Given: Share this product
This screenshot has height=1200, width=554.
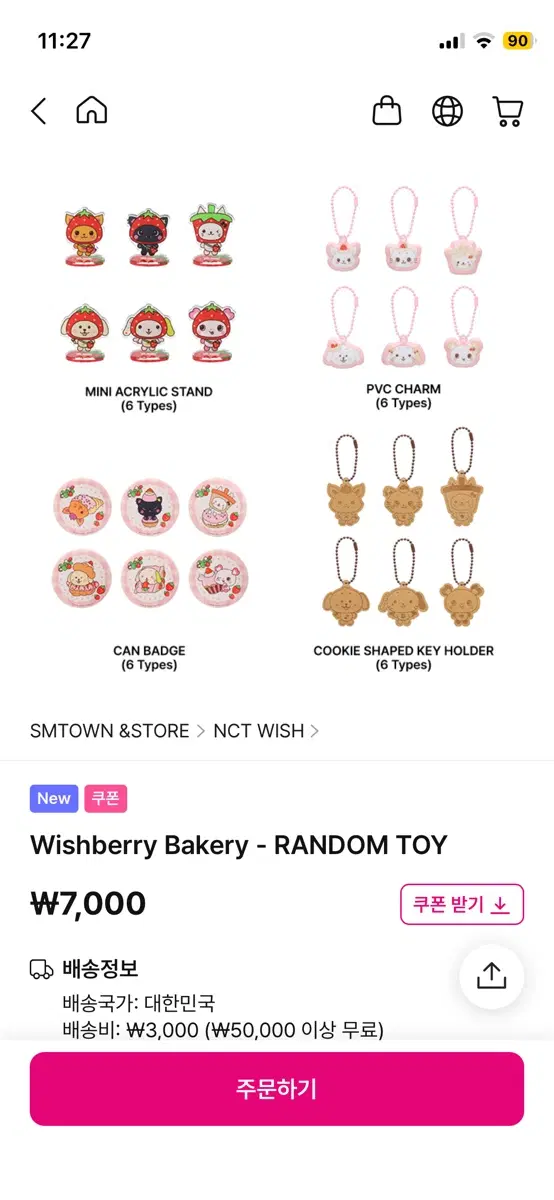Looking at the screenshot, I should point(491,976).
